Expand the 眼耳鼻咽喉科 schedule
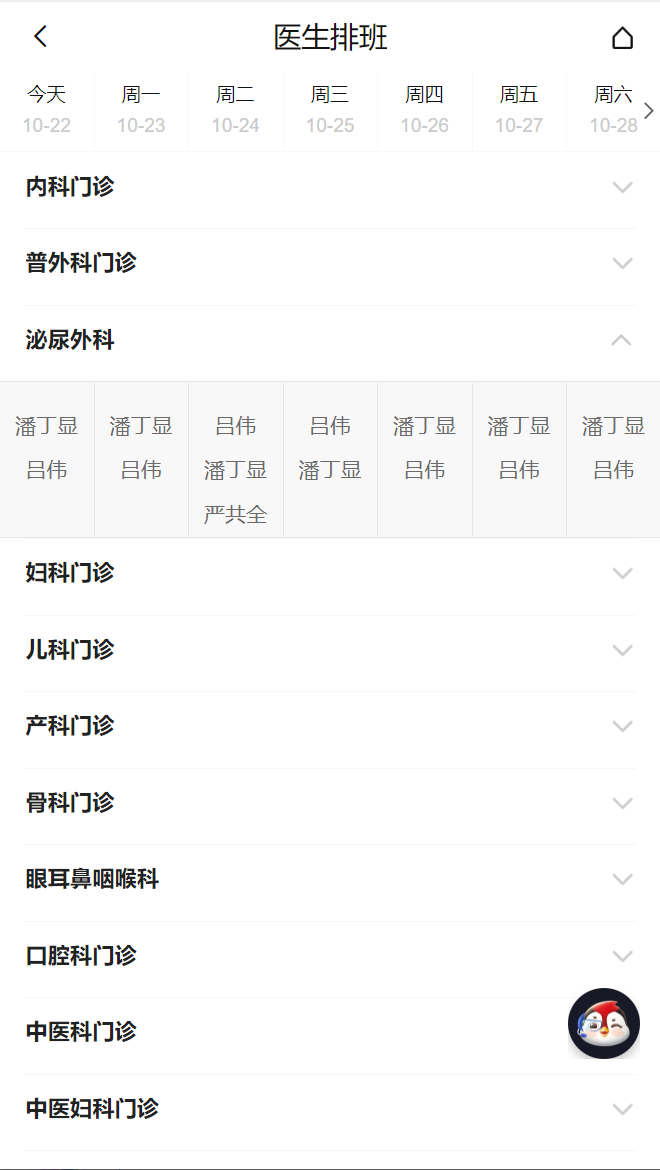The width and height of the screenshot is (660, 1170). [330, 879]
